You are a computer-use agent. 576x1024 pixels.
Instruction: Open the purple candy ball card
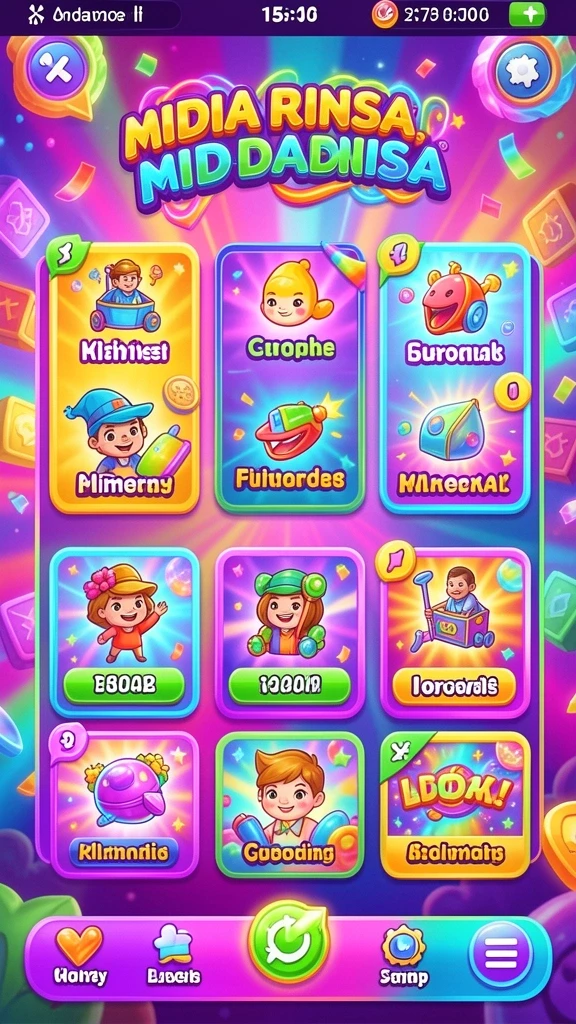(x=124, y=804)
